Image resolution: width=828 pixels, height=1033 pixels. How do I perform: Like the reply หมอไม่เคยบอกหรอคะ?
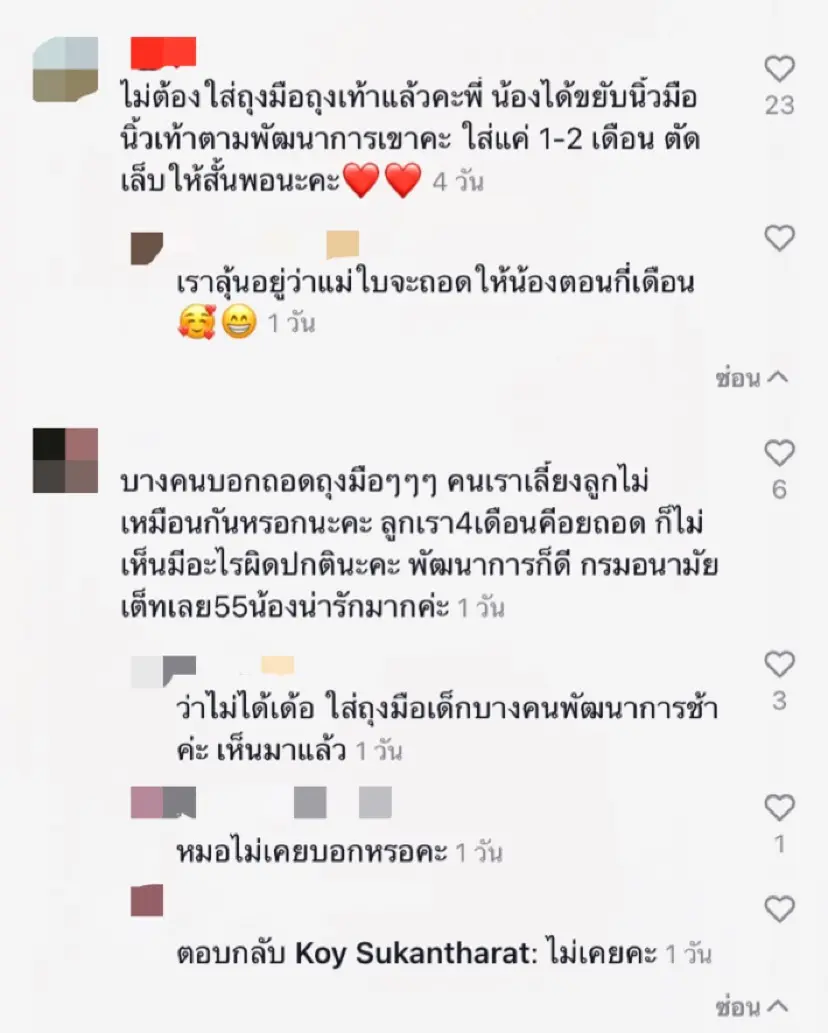(779, 807)
